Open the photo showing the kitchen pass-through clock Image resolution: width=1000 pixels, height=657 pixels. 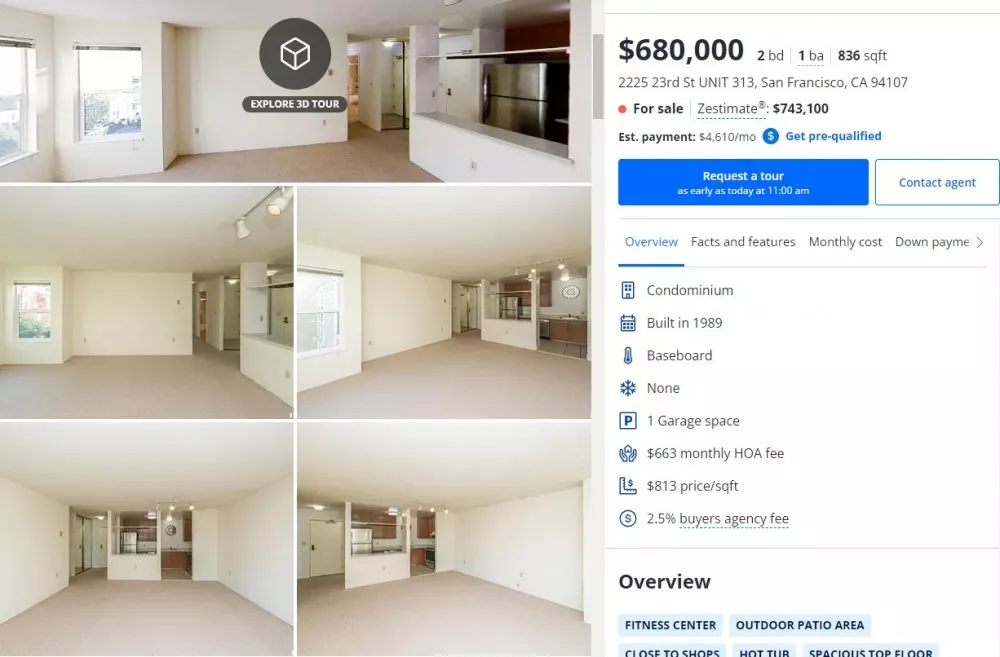coord(445,302)
